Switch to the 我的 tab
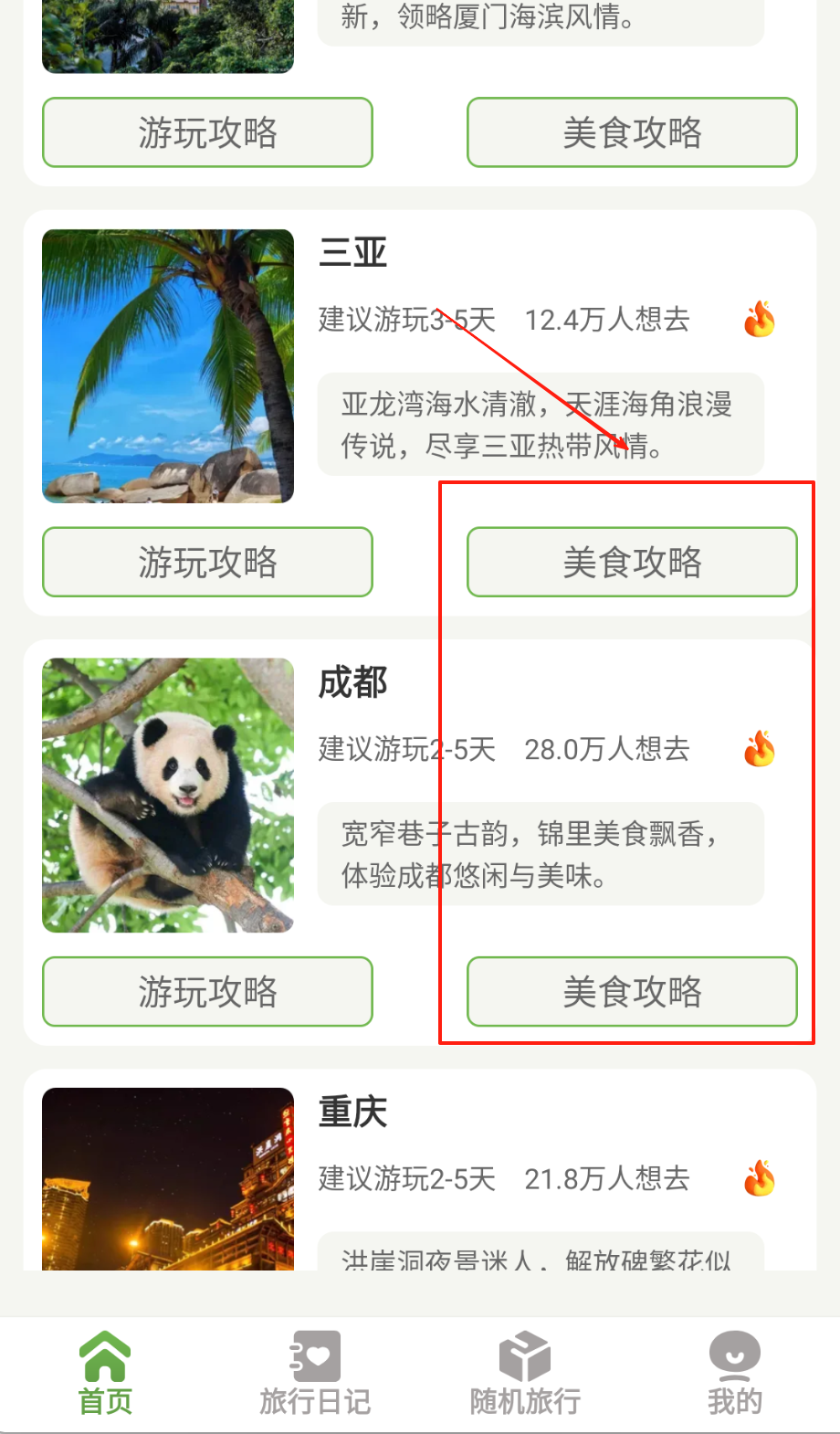This screenshot has height=1434, width=840. tap(734, 1373)
